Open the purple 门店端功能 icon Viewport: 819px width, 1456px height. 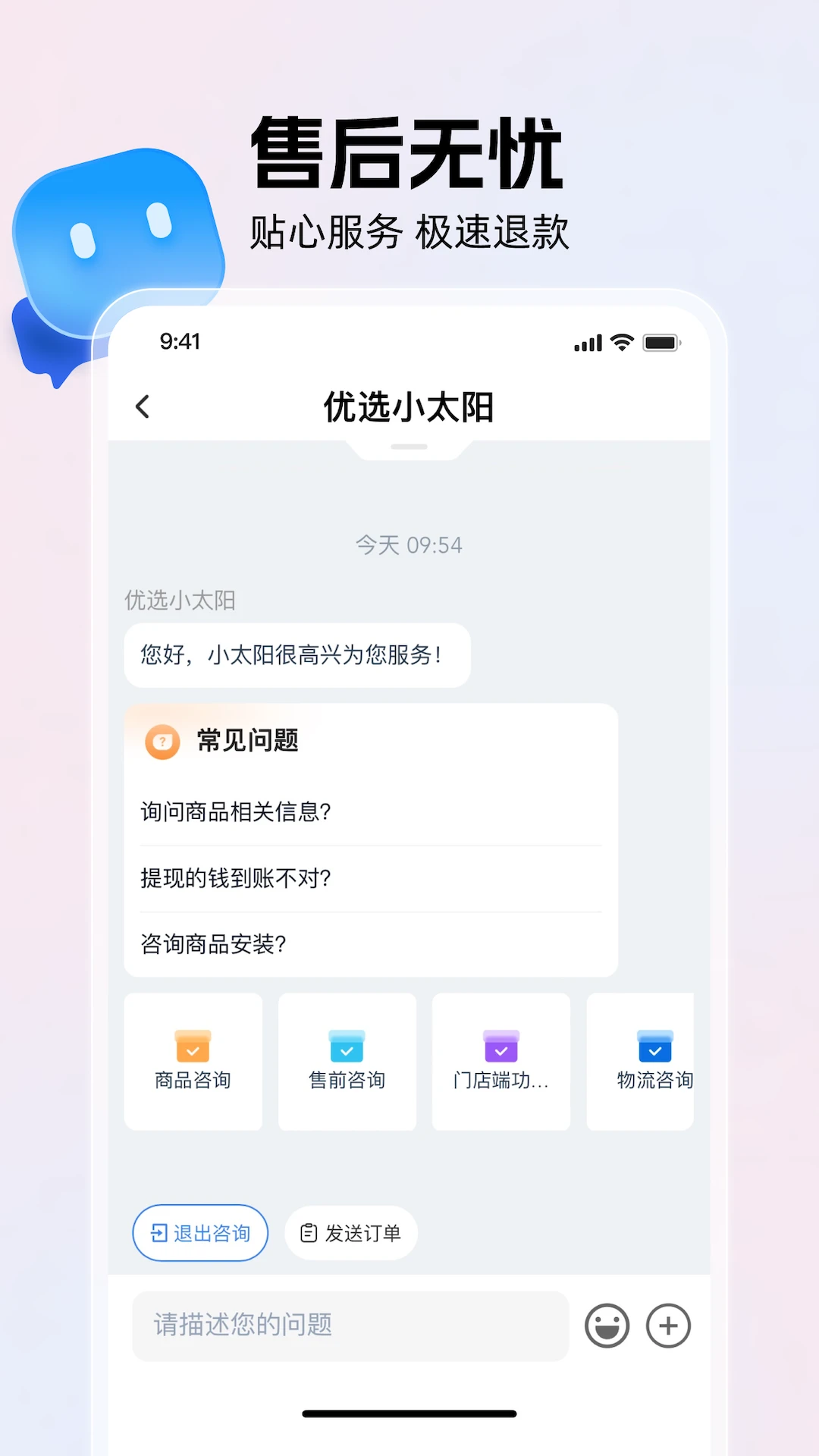click(x=500, y=1048)
